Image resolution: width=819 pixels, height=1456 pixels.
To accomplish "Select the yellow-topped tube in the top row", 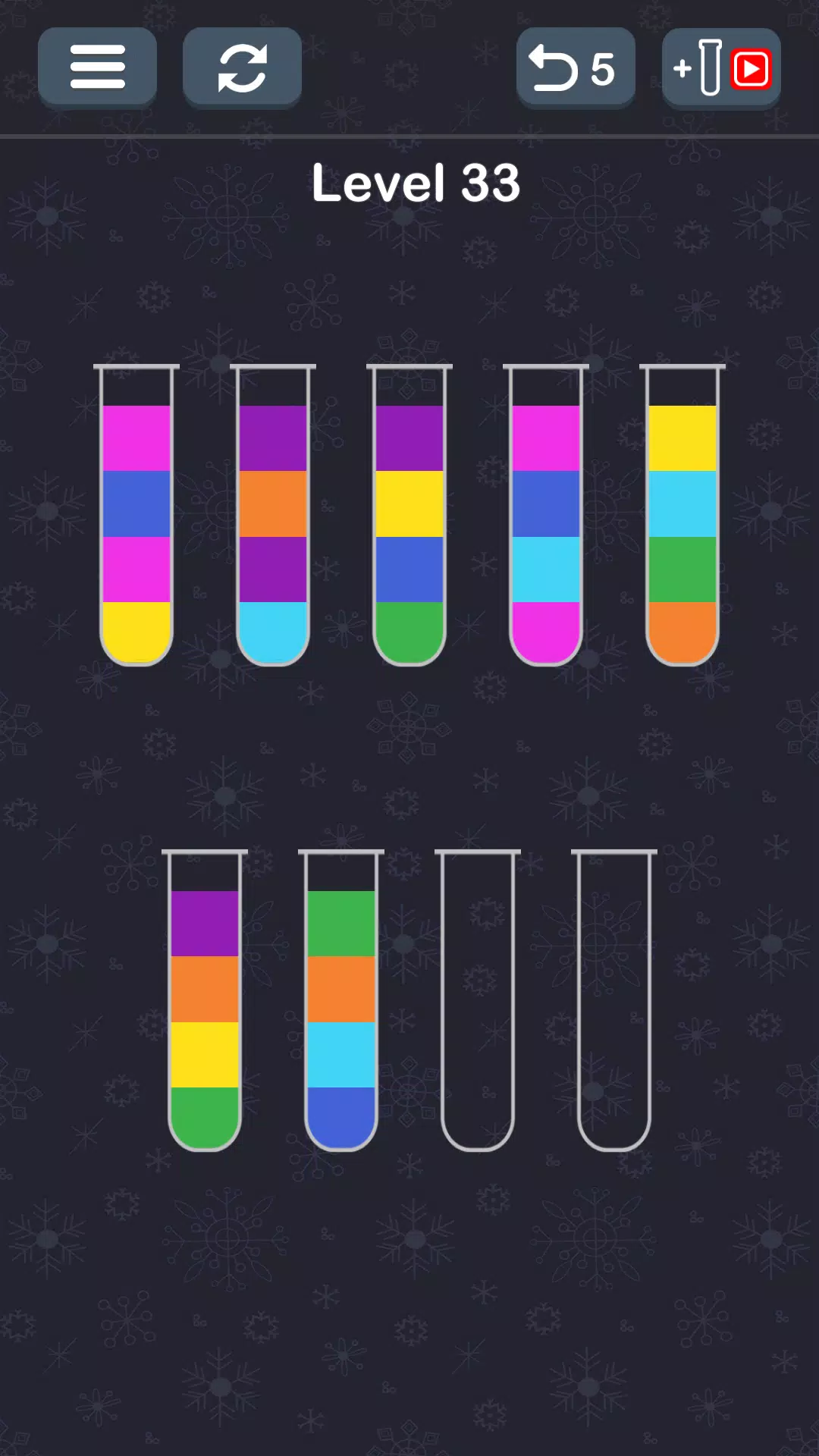I will pos(682,516).
